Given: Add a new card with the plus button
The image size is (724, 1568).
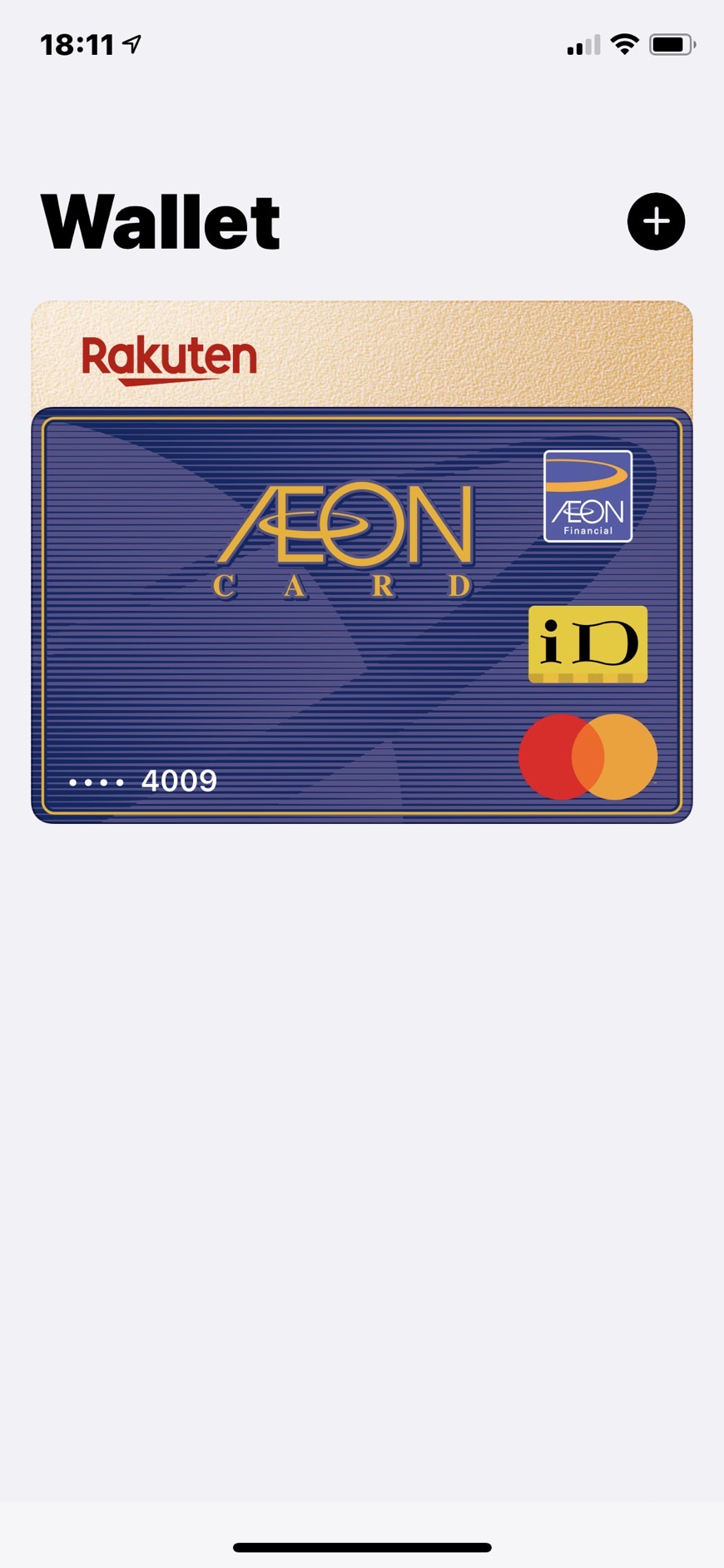Looking at the screenshot, I should tap(656, 221).
